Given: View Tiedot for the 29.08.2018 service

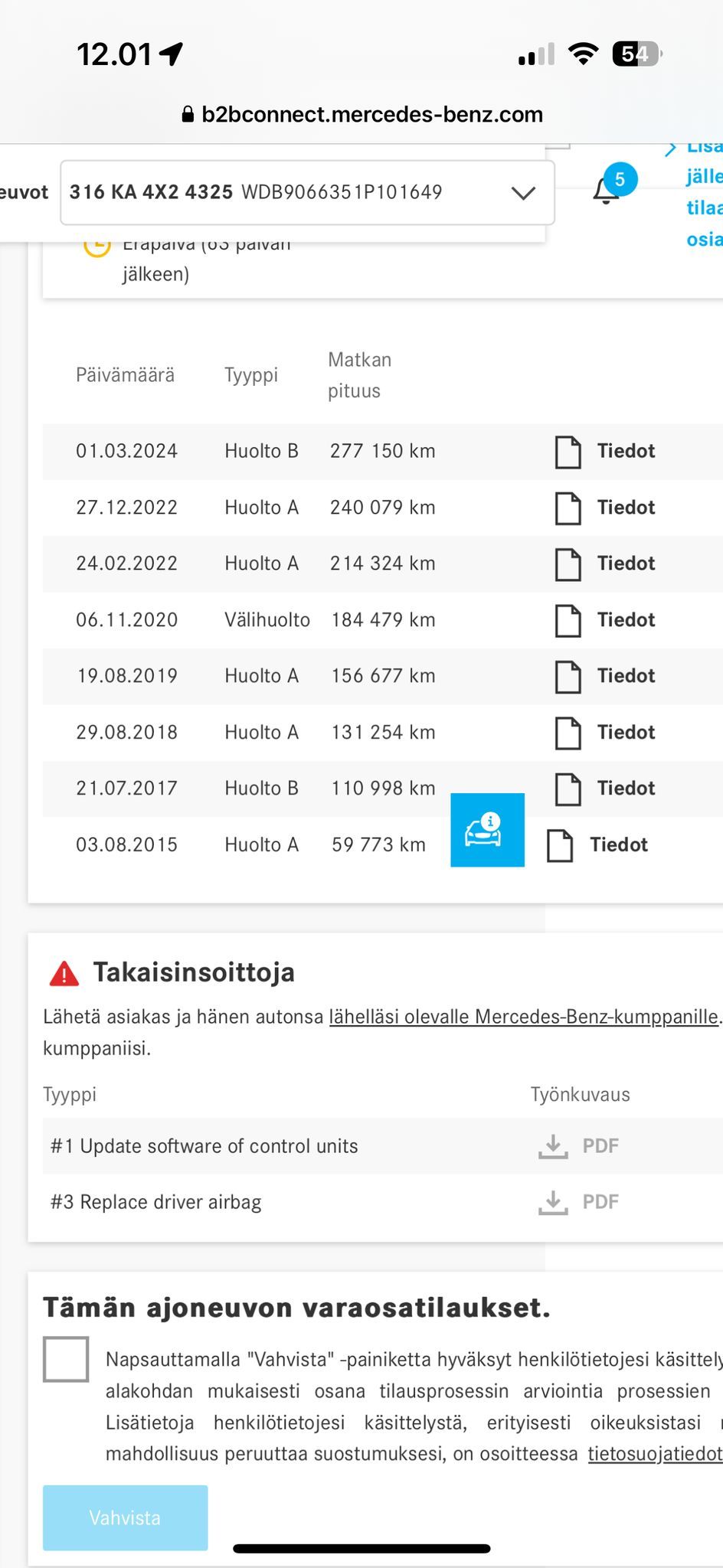Looking at the screenshot, I should 605,733.
